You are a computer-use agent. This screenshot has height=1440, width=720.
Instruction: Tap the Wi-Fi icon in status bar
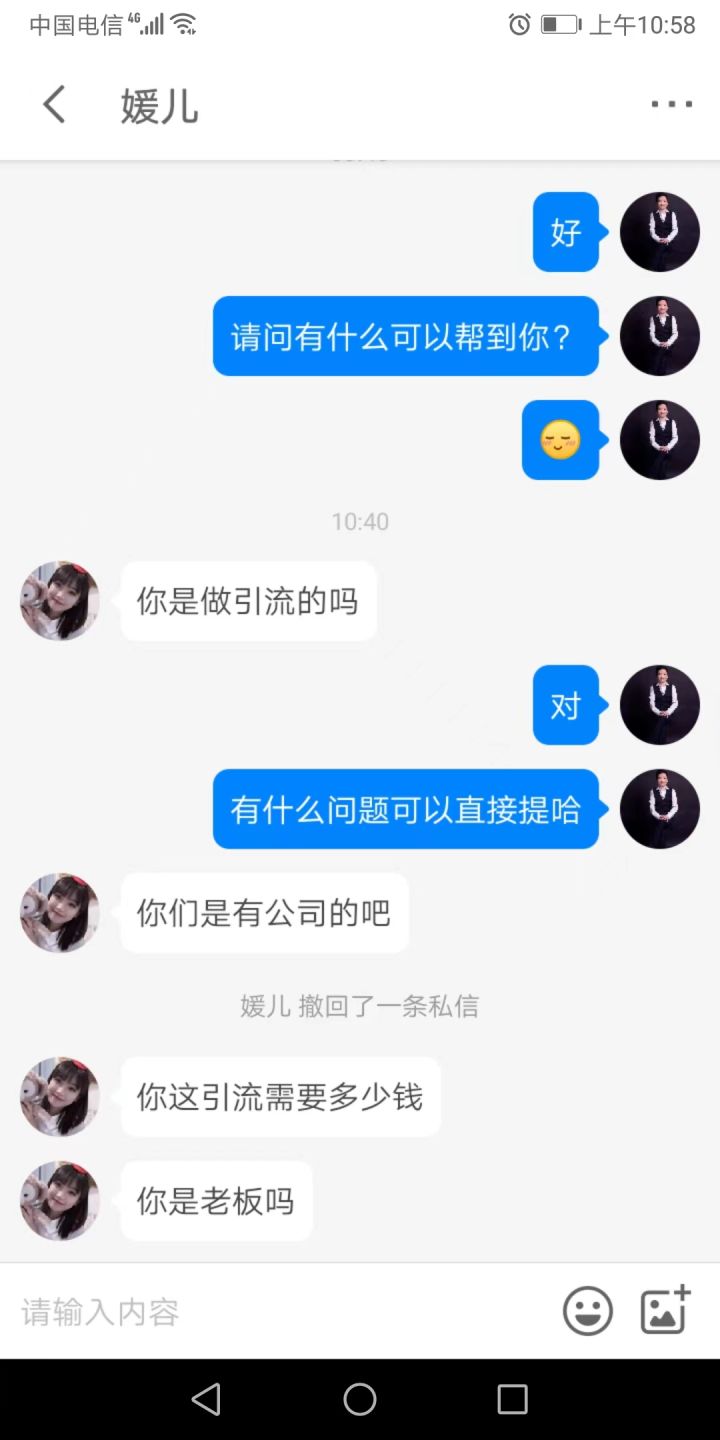(x=185, y=23)
